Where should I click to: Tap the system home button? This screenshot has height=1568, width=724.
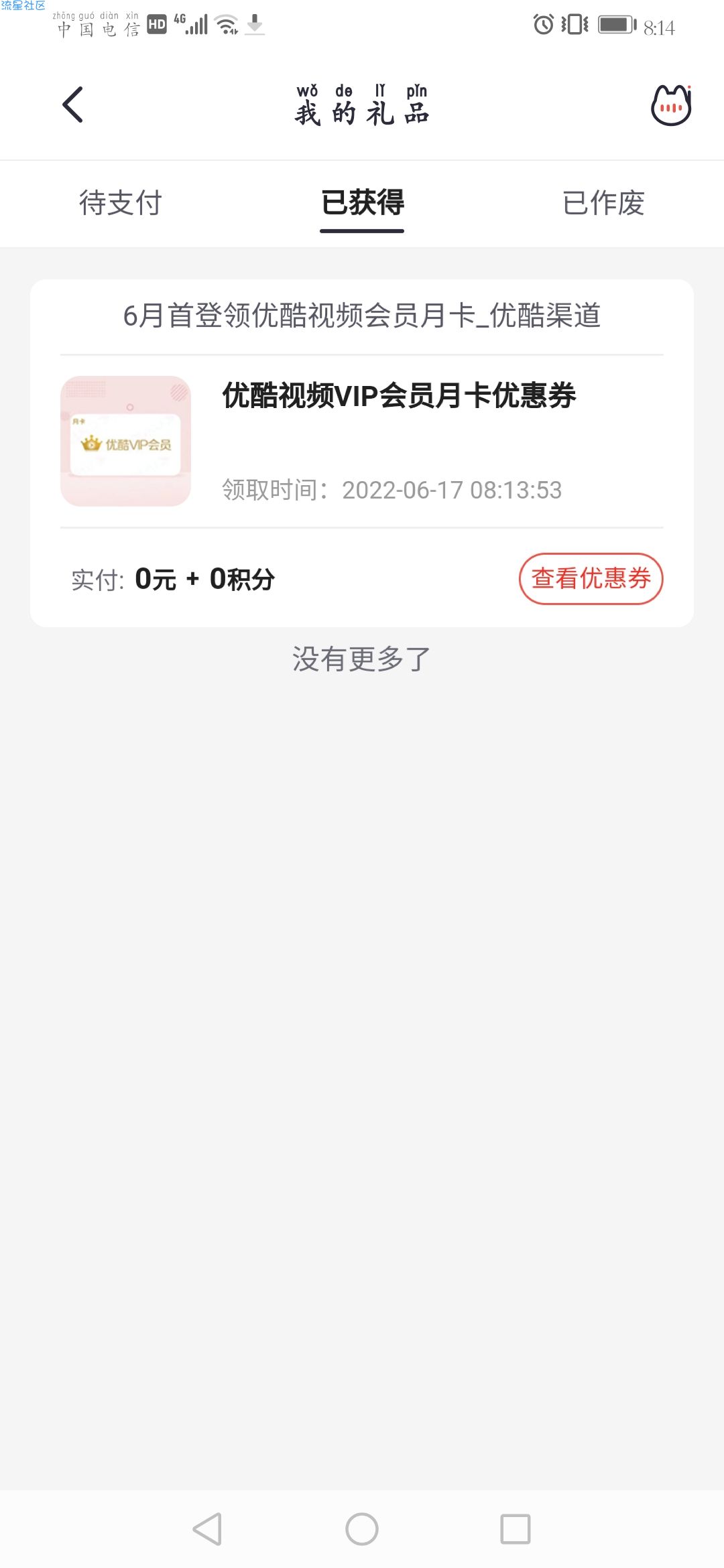tap(362, 1530)
